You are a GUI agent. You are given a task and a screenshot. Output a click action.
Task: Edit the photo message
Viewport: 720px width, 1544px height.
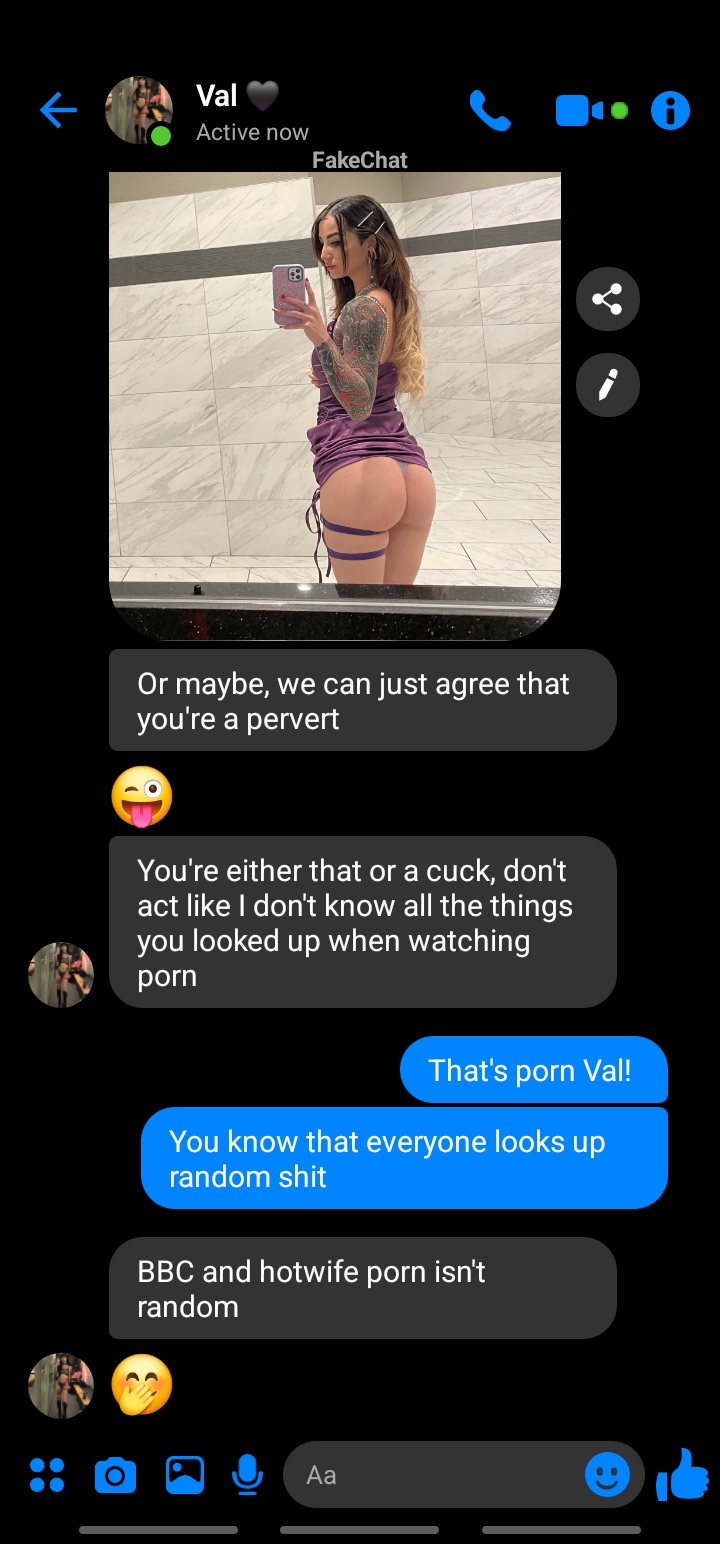coord(607,384)
